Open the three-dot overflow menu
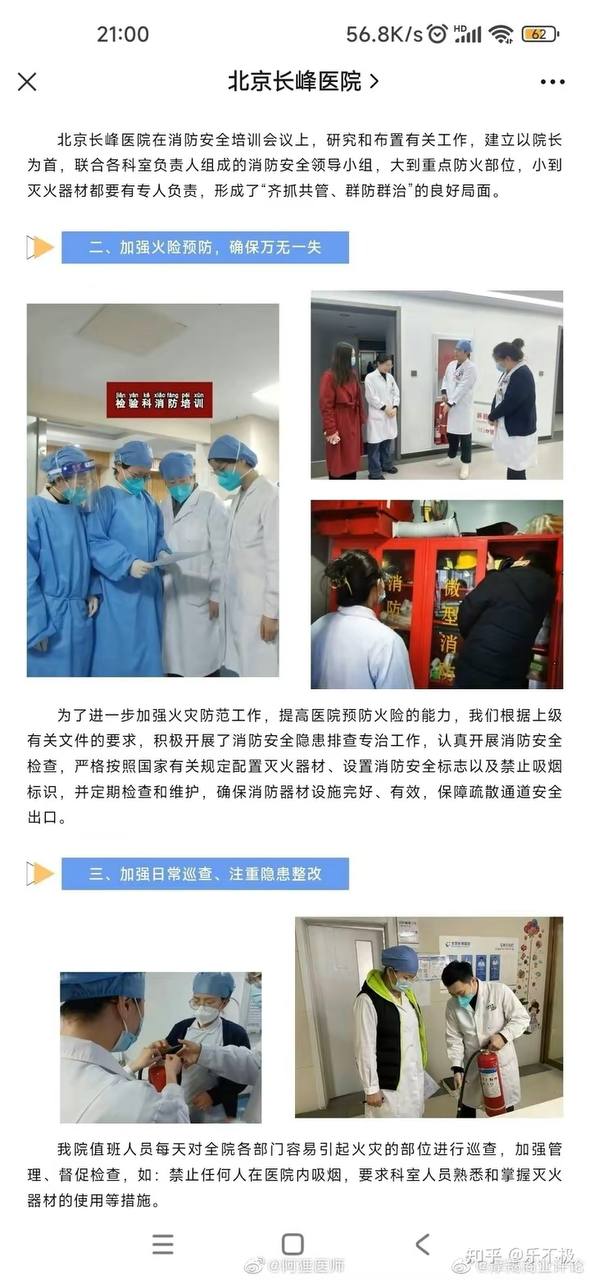 point(552,82)
